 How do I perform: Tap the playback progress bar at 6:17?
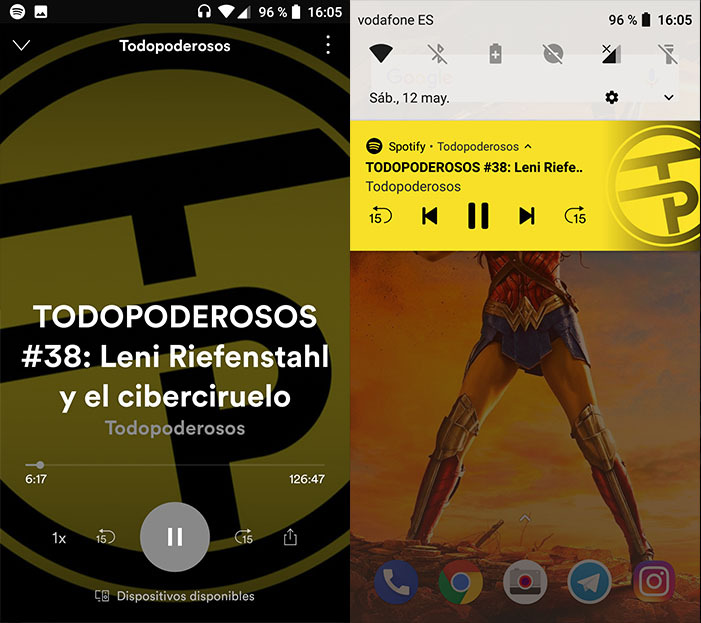(x=40, y=465)
